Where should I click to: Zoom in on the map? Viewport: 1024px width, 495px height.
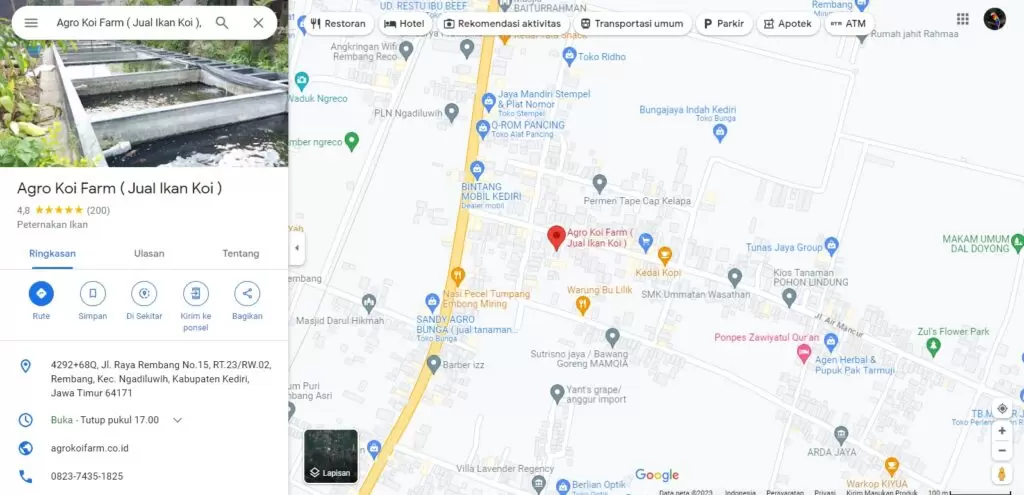point(1001,431)
